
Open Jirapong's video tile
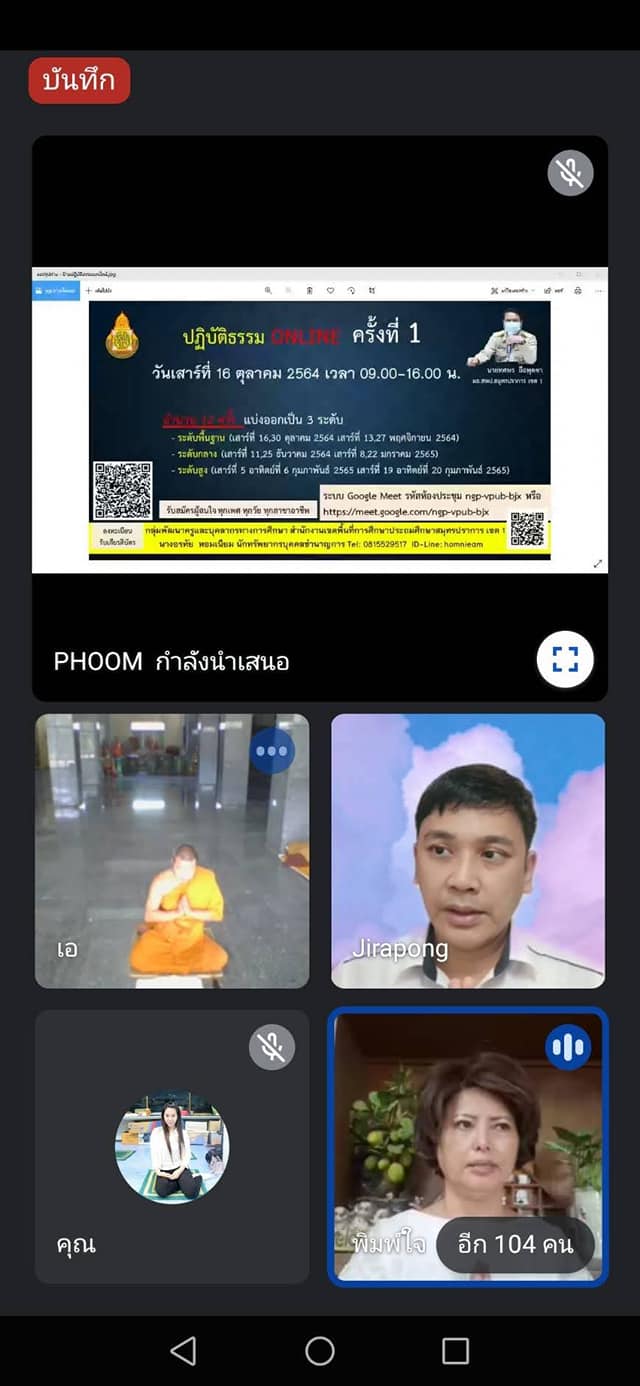click(468, 851)
